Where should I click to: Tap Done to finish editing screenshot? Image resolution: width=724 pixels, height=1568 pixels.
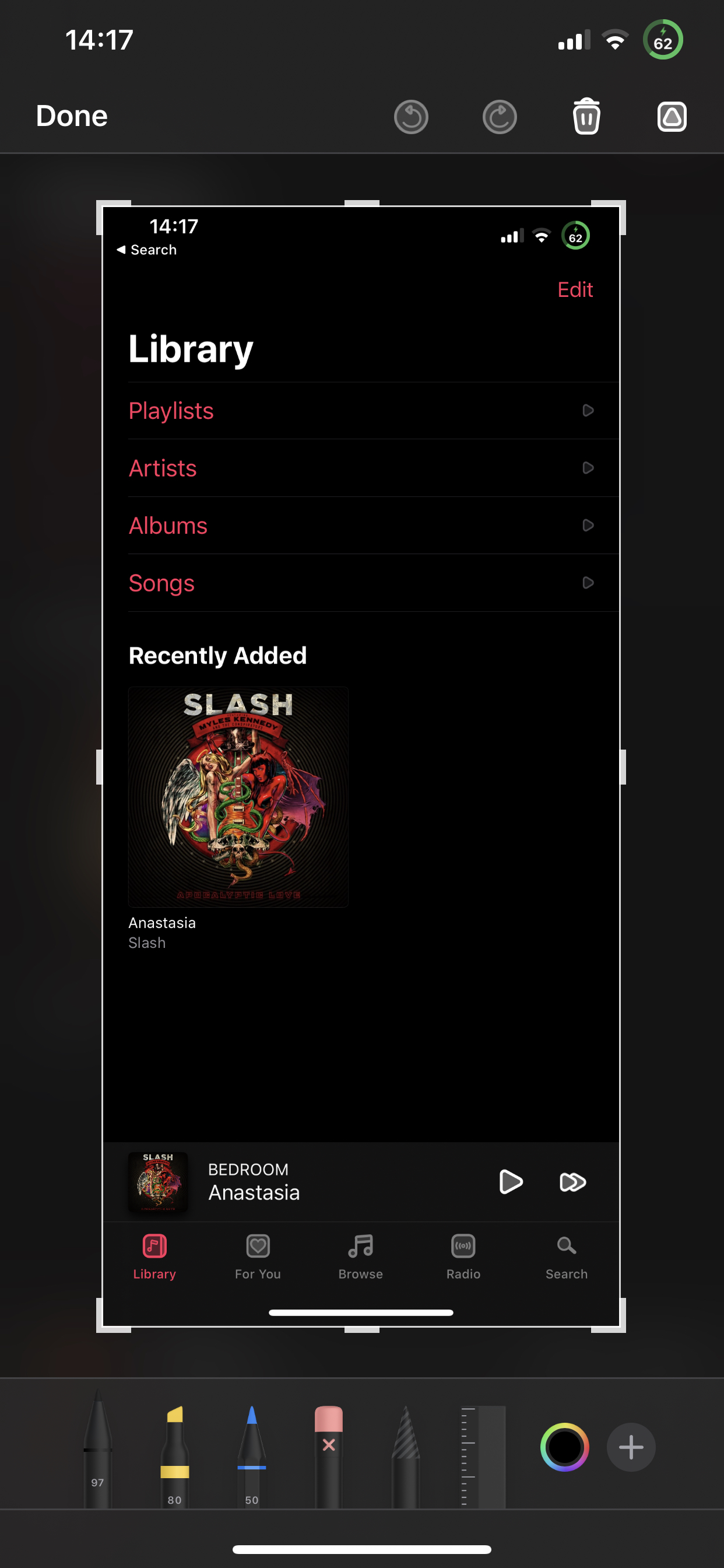coord(71,116)
